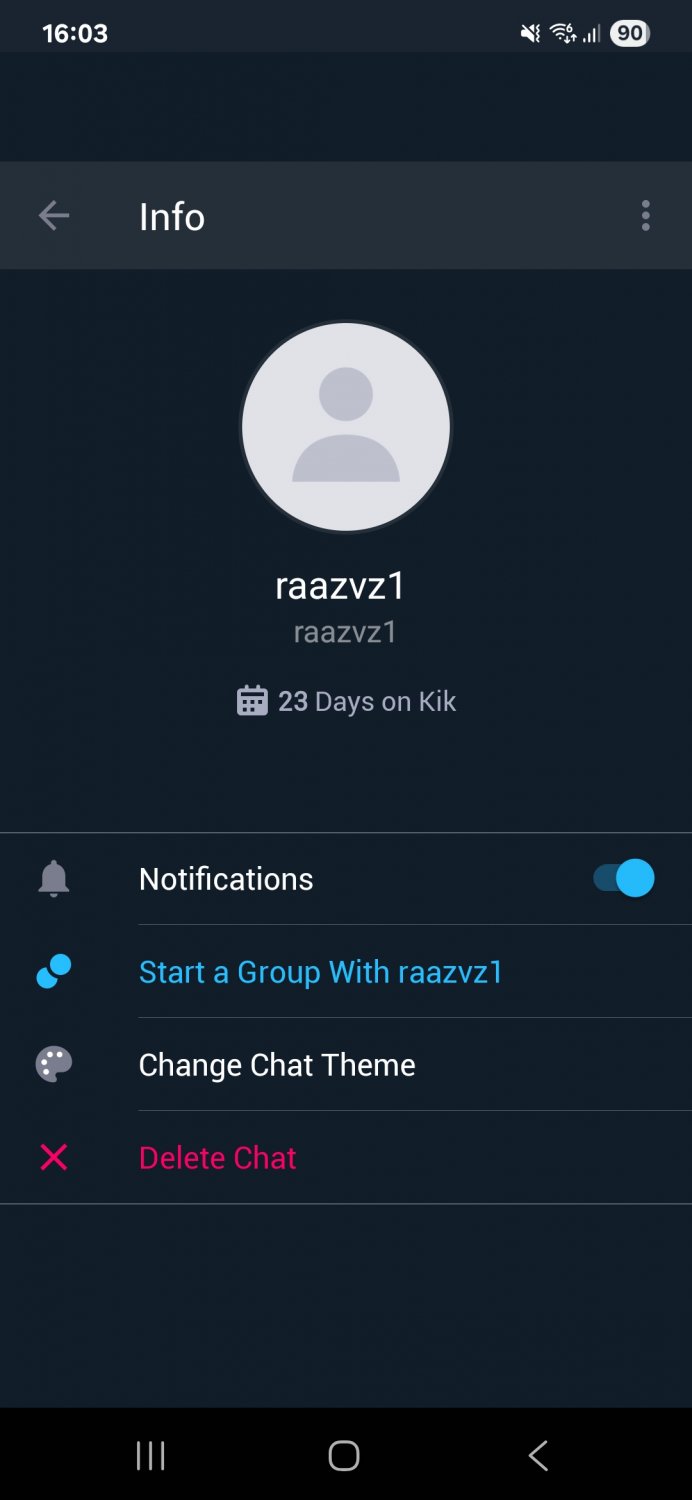Turn off the Notifications switch
Screen dimensions: 692x1500
click(x=624, y=879)
